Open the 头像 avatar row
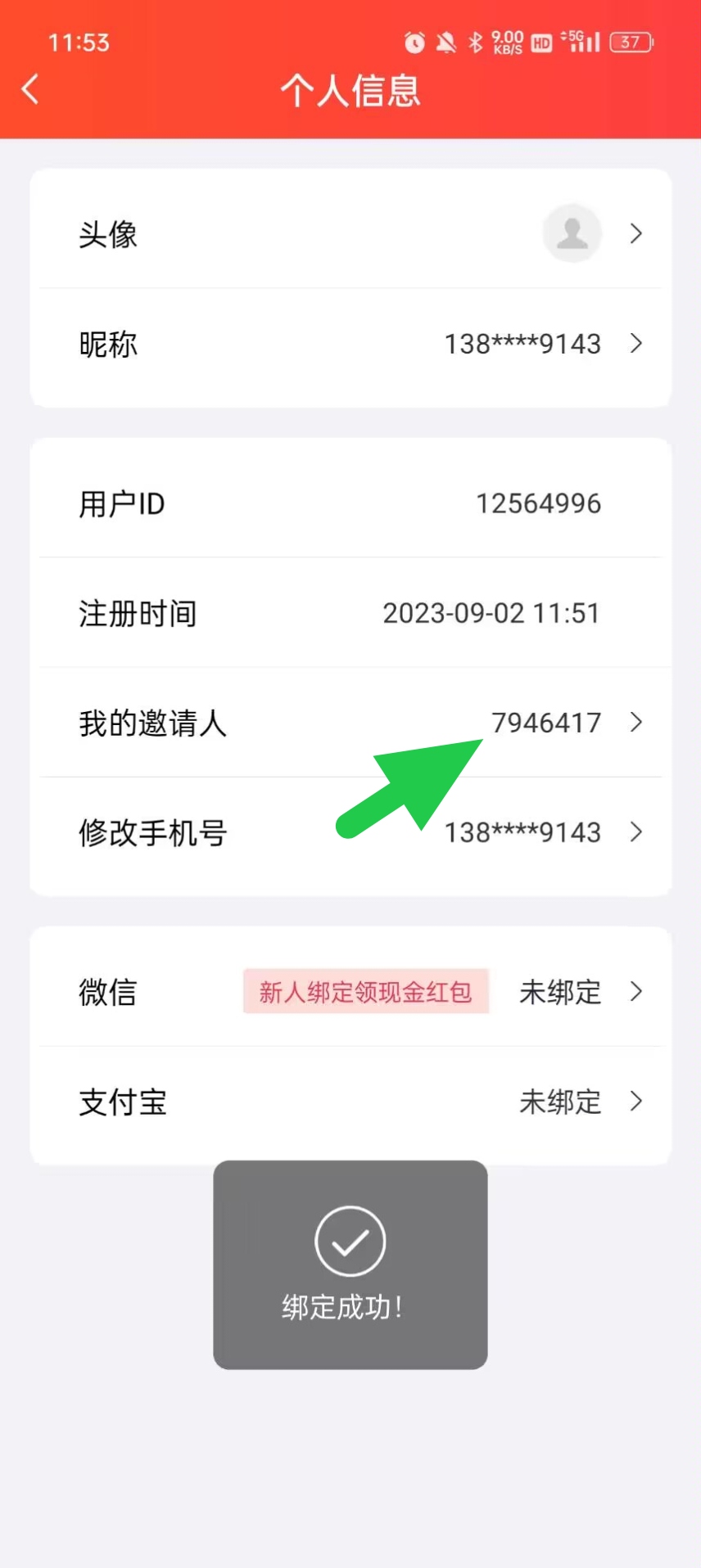The height and width of the screenshot is (1568, 701). point(350,233)
